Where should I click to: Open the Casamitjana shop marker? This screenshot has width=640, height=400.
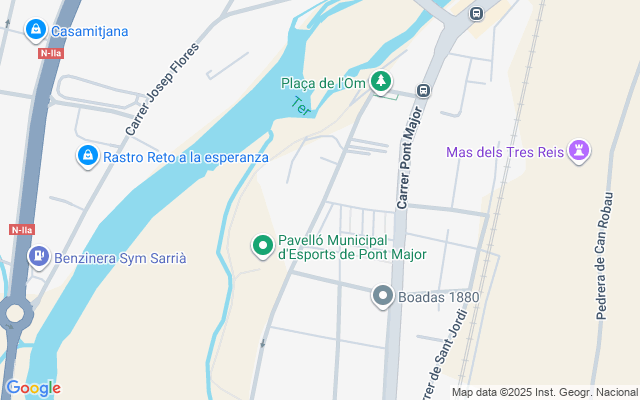[36, 30]
